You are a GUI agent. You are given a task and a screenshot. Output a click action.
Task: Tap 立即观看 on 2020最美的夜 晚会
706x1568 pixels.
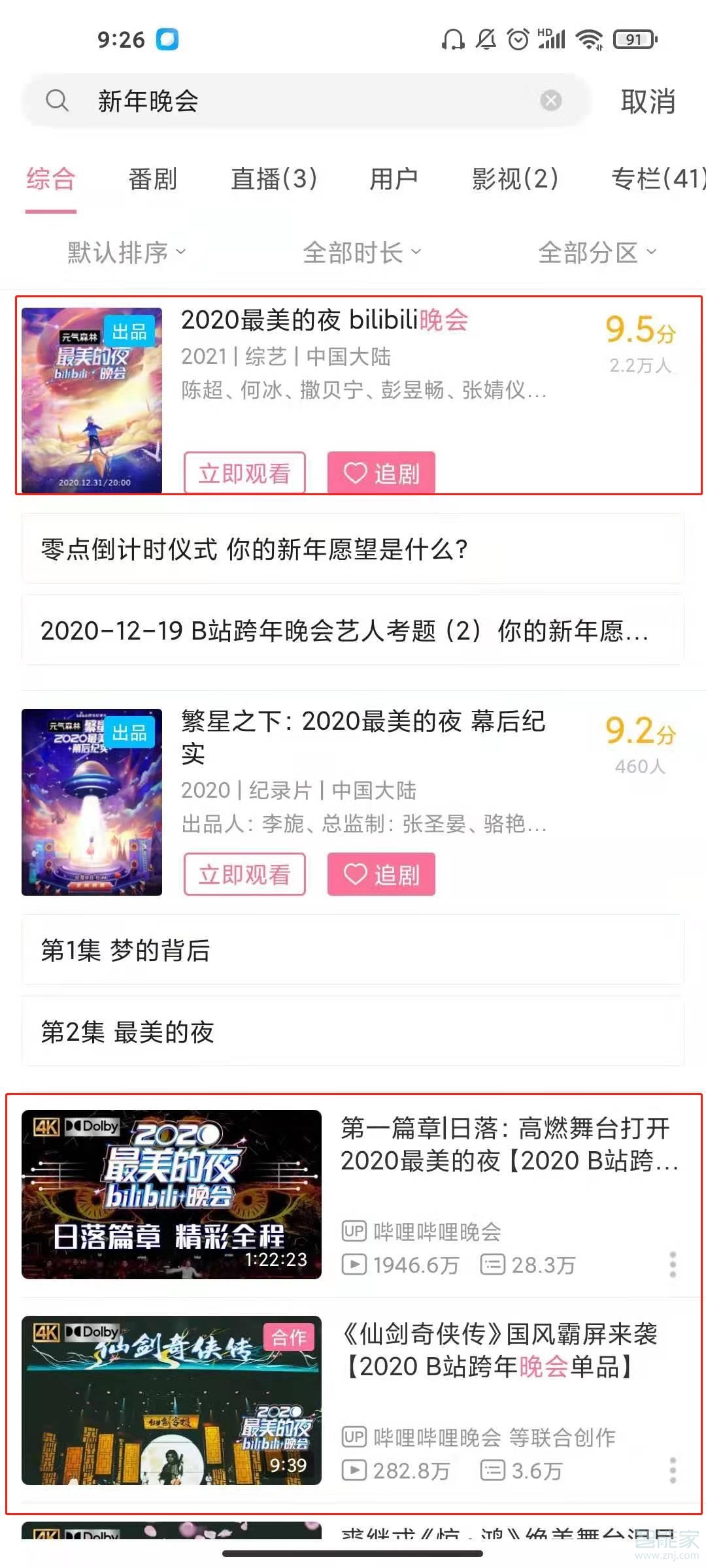pyautogui.click(x=244, y=473)
